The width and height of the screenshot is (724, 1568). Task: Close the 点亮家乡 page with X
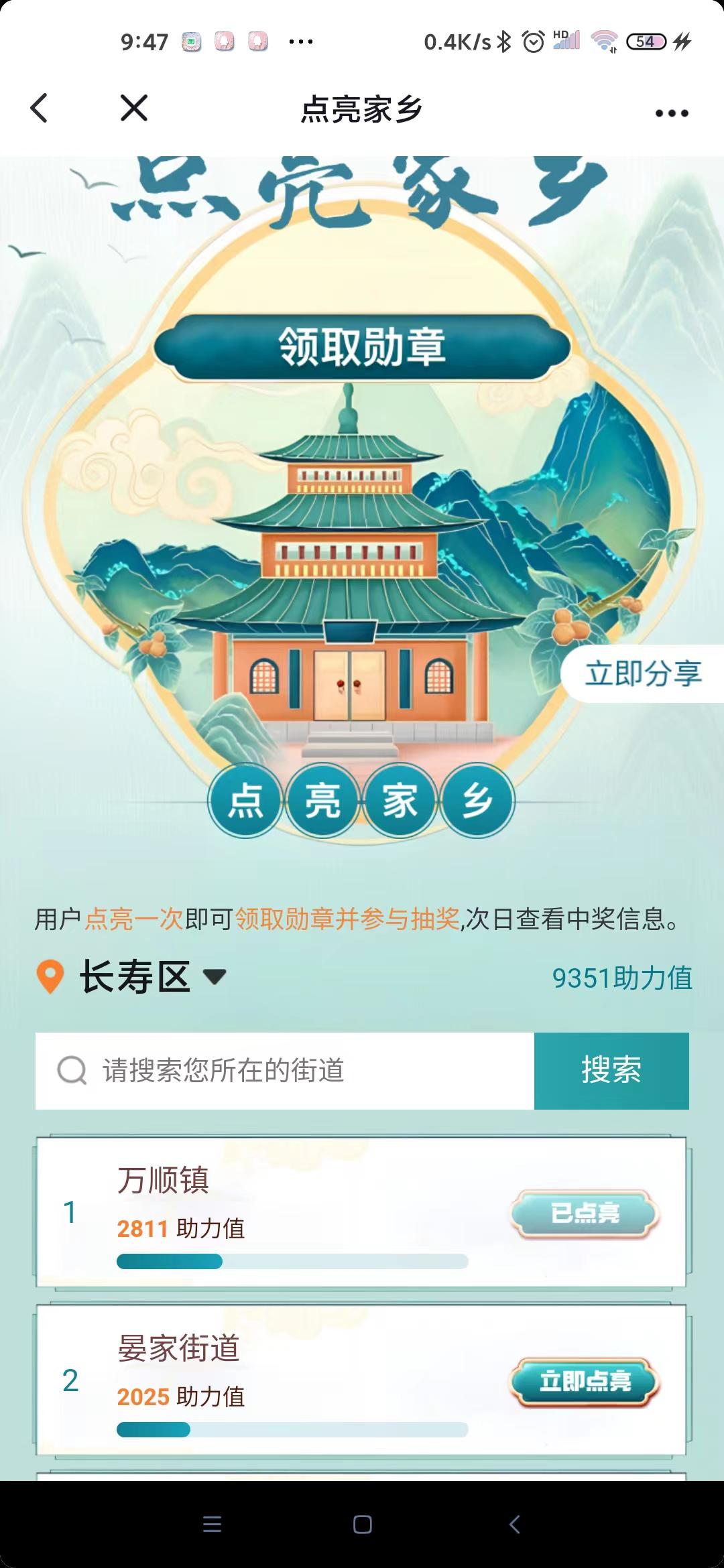(134, 109)
